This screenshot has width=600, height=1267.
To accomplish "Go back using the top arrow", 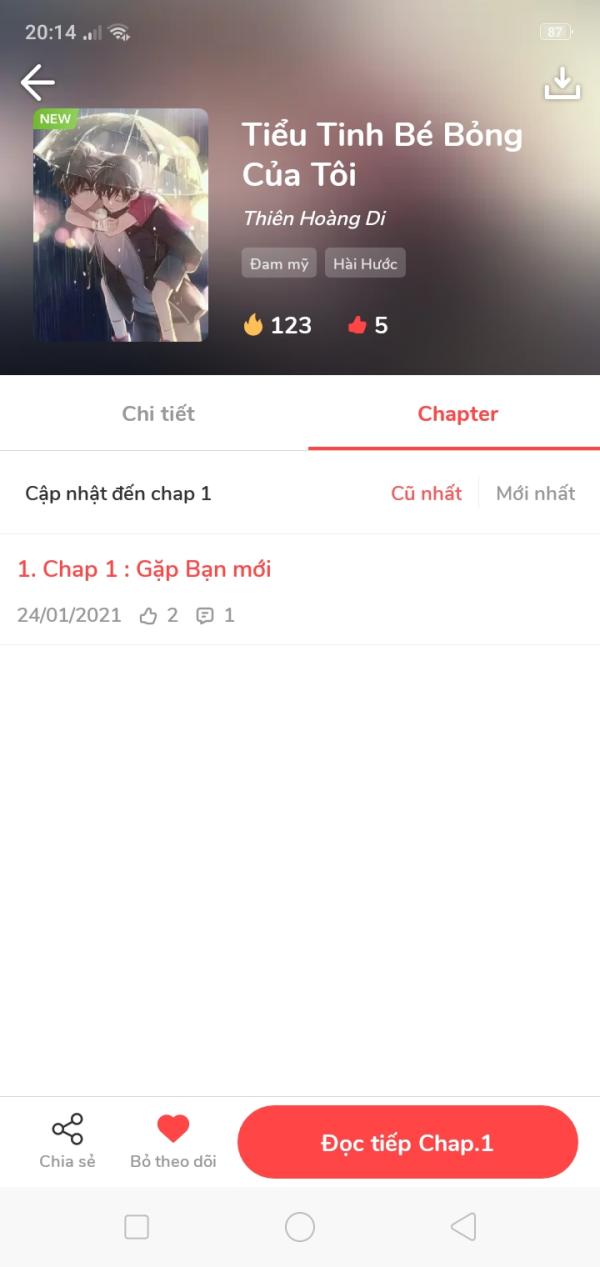I will point(38,82).
